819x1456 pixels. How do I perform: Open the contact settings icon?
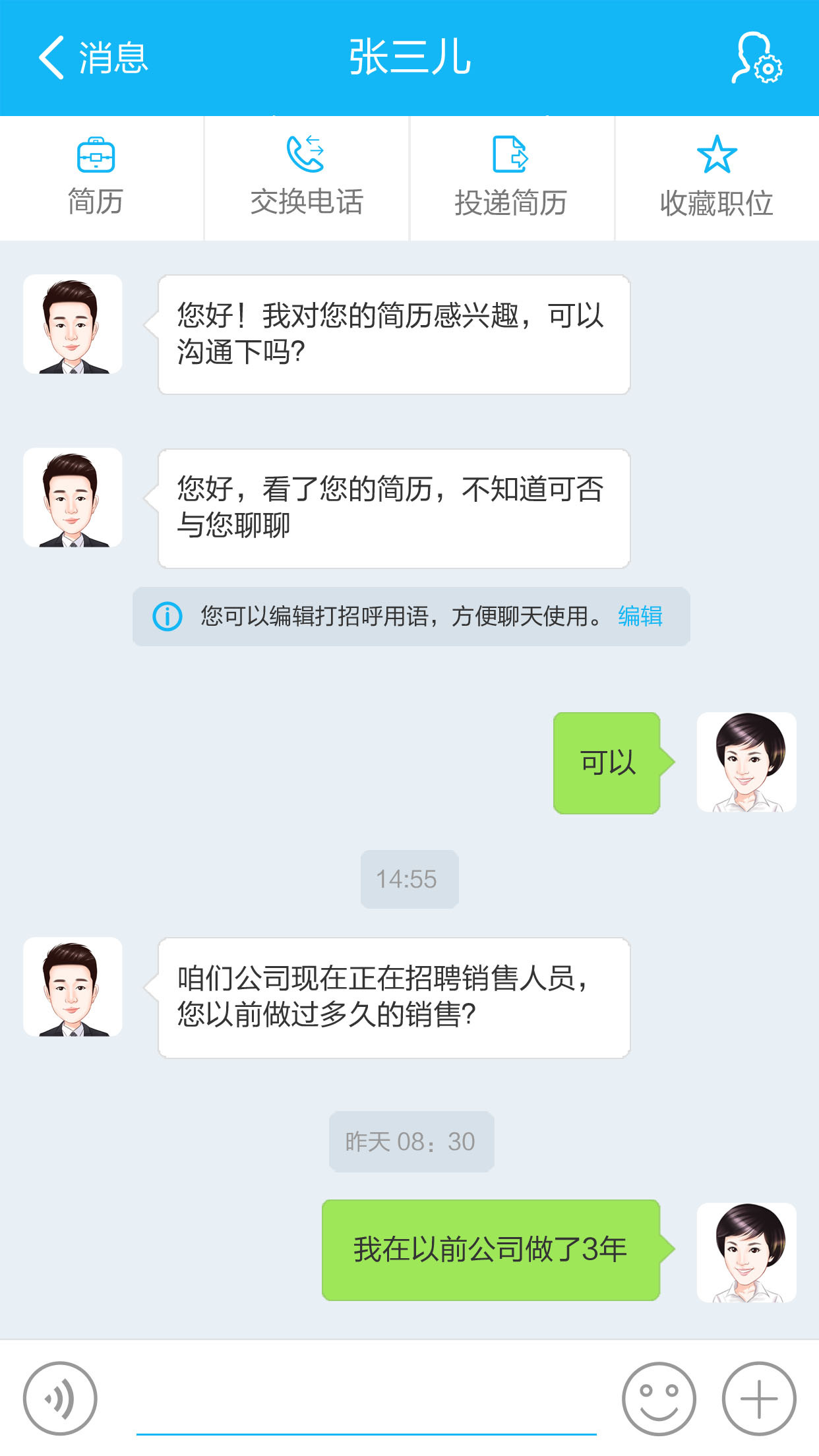click(756, 58)
